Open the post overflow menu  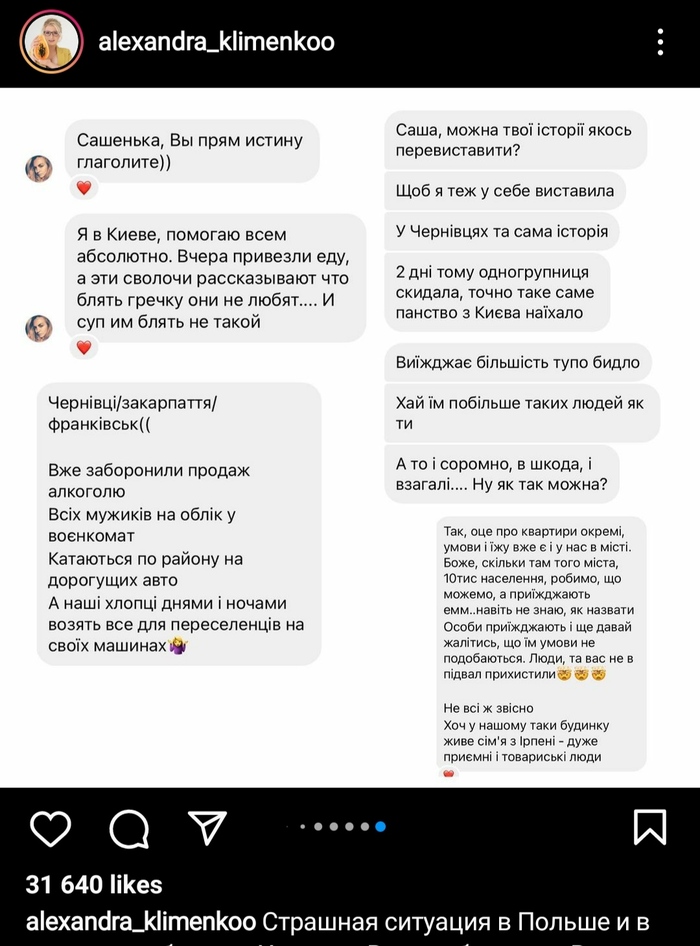pos(660,42)
